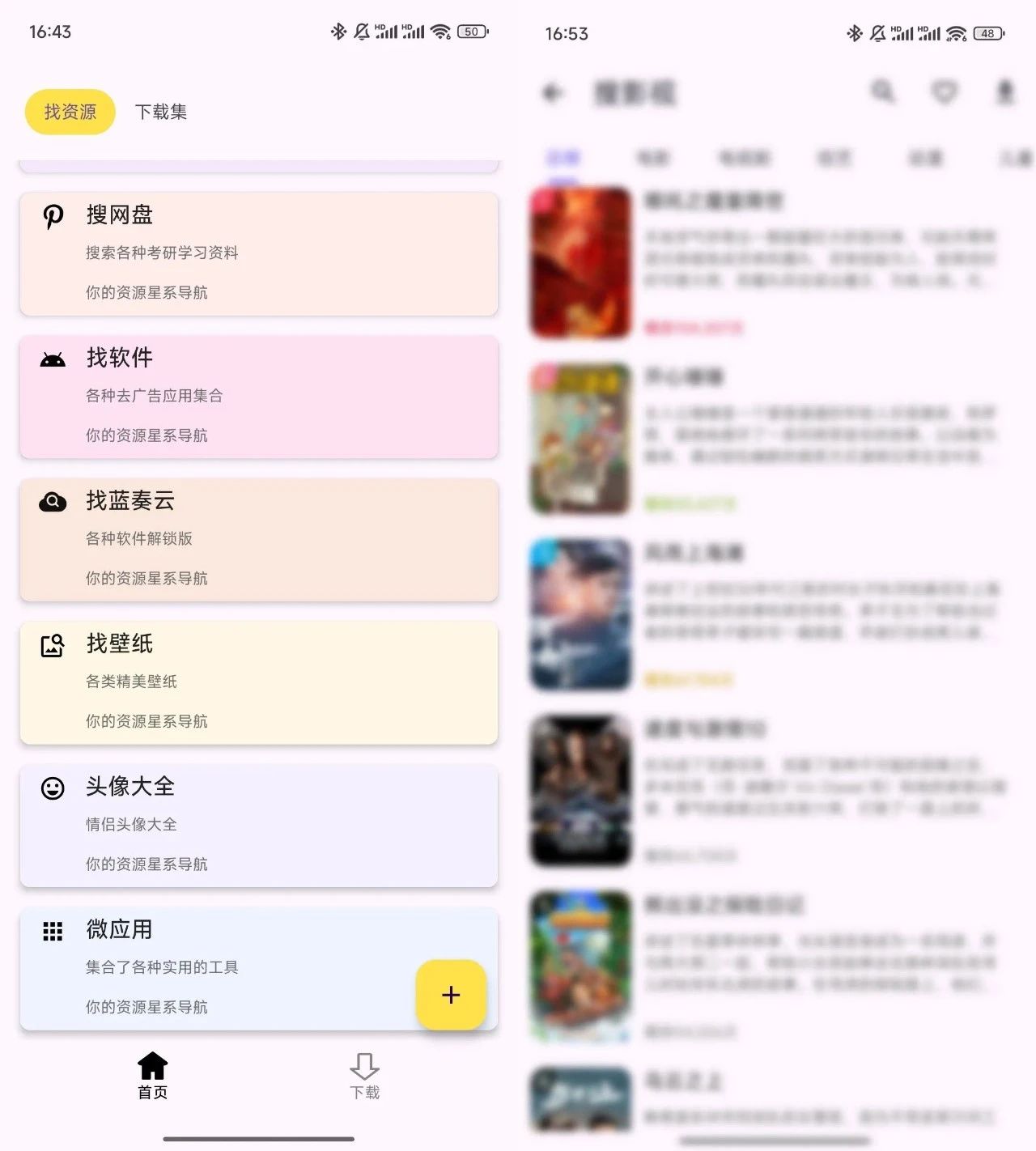Image resolution: width=1036 pixels, height=1151 pixels.
Task: Tap the yellow floating plus button
Action: pyautogui.click(x=451, y=996)
